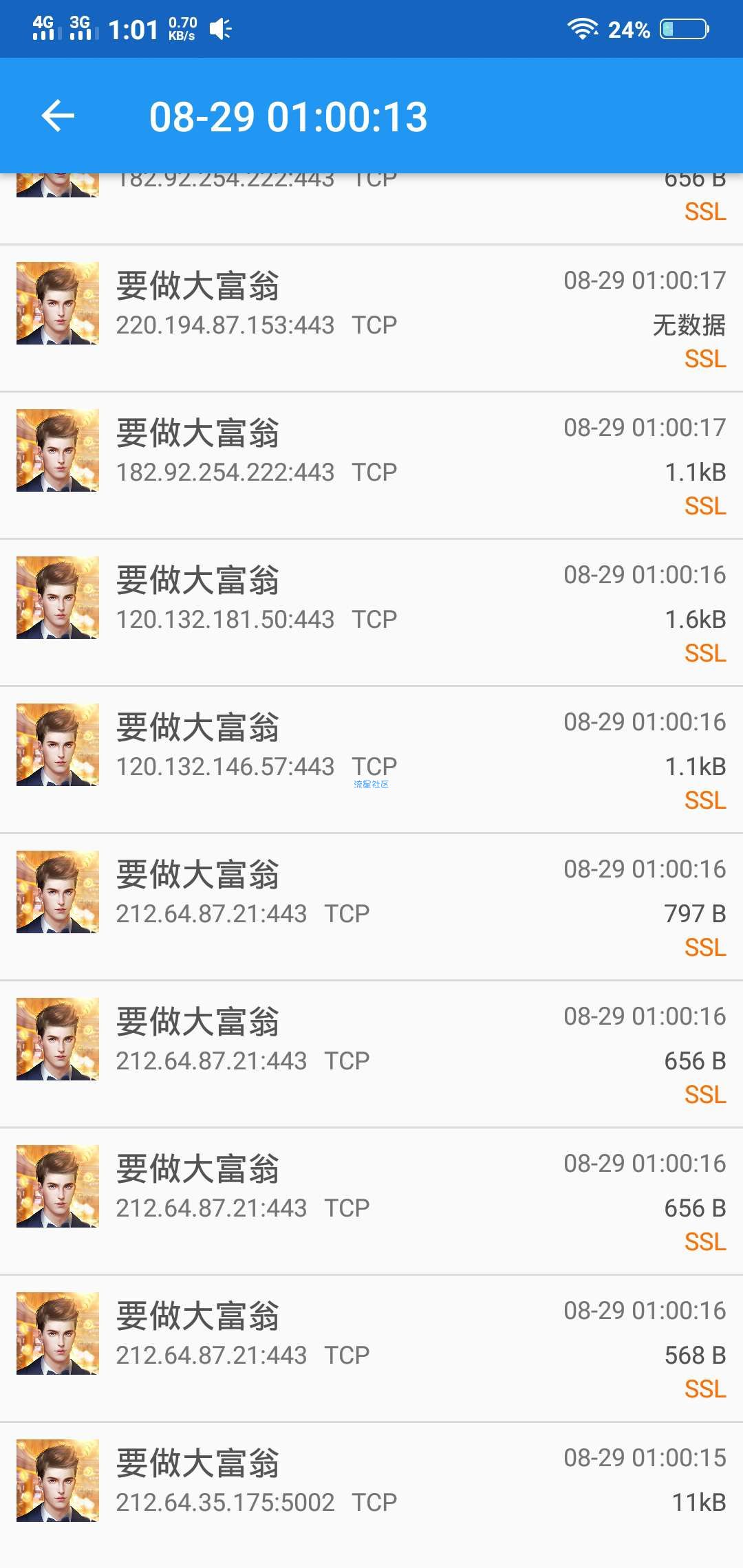
Task: Open the 212.64.87.21:443 entry sized 797 B
Action: pos(371,907)
